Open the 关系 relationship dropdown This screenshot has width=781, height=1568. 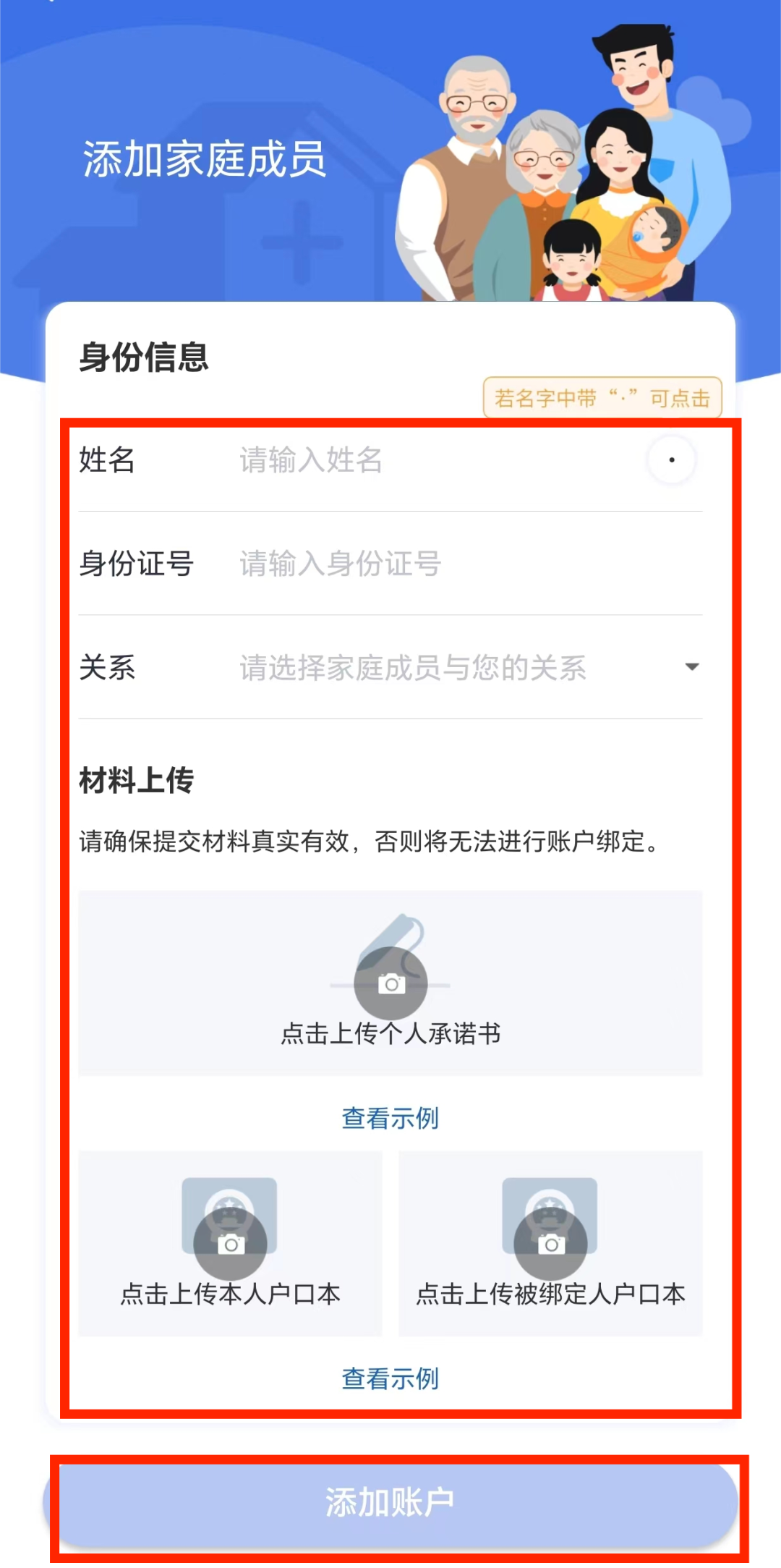(463, 667)
